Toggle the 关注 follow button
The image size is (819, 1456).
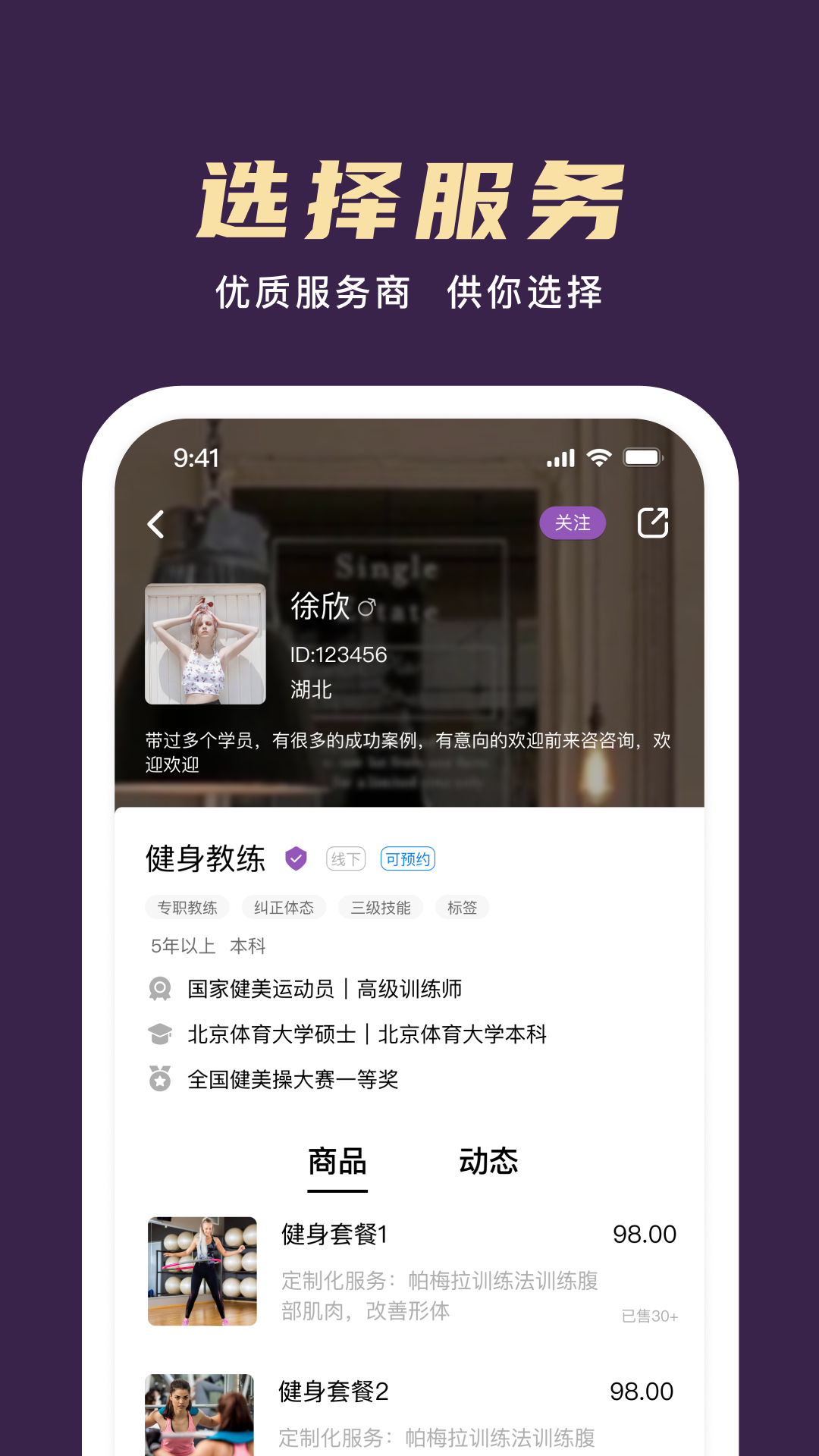click(x=573, y=522)
